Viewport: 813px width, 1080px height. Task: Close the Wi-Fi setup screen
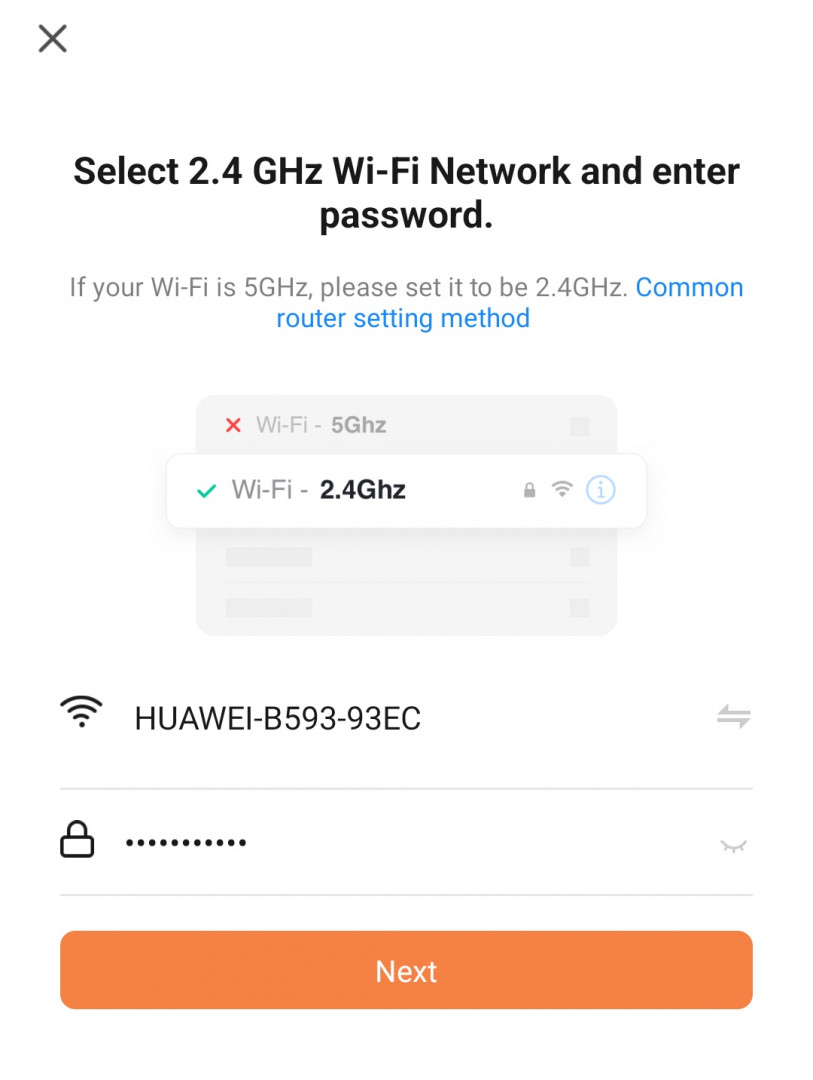tap(52, 39)
